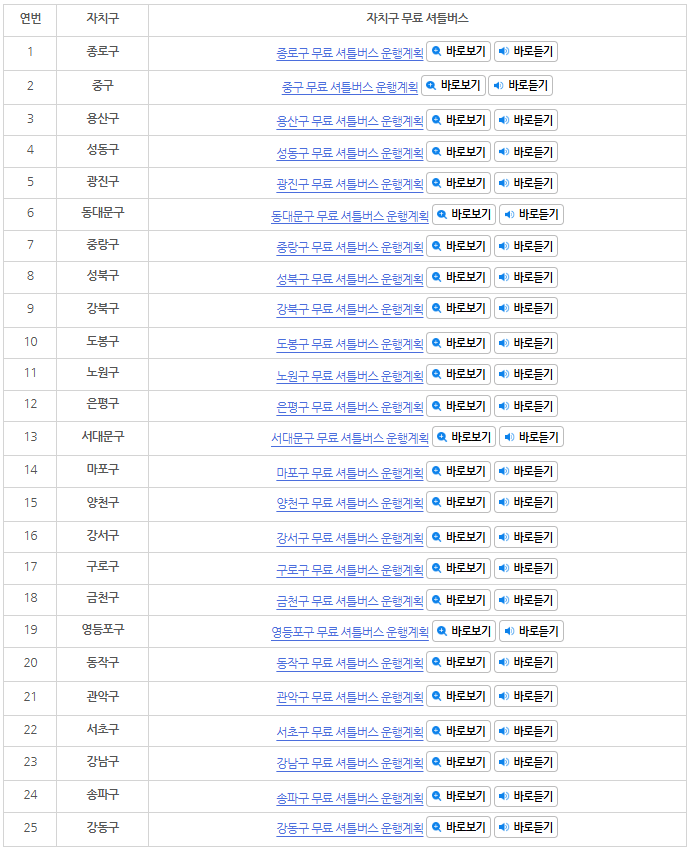View 광진구 plan with 바로보기
Image resolution: width=689 pixels, height=847 pixels.
pyautogui.click(x=458, y=183)
